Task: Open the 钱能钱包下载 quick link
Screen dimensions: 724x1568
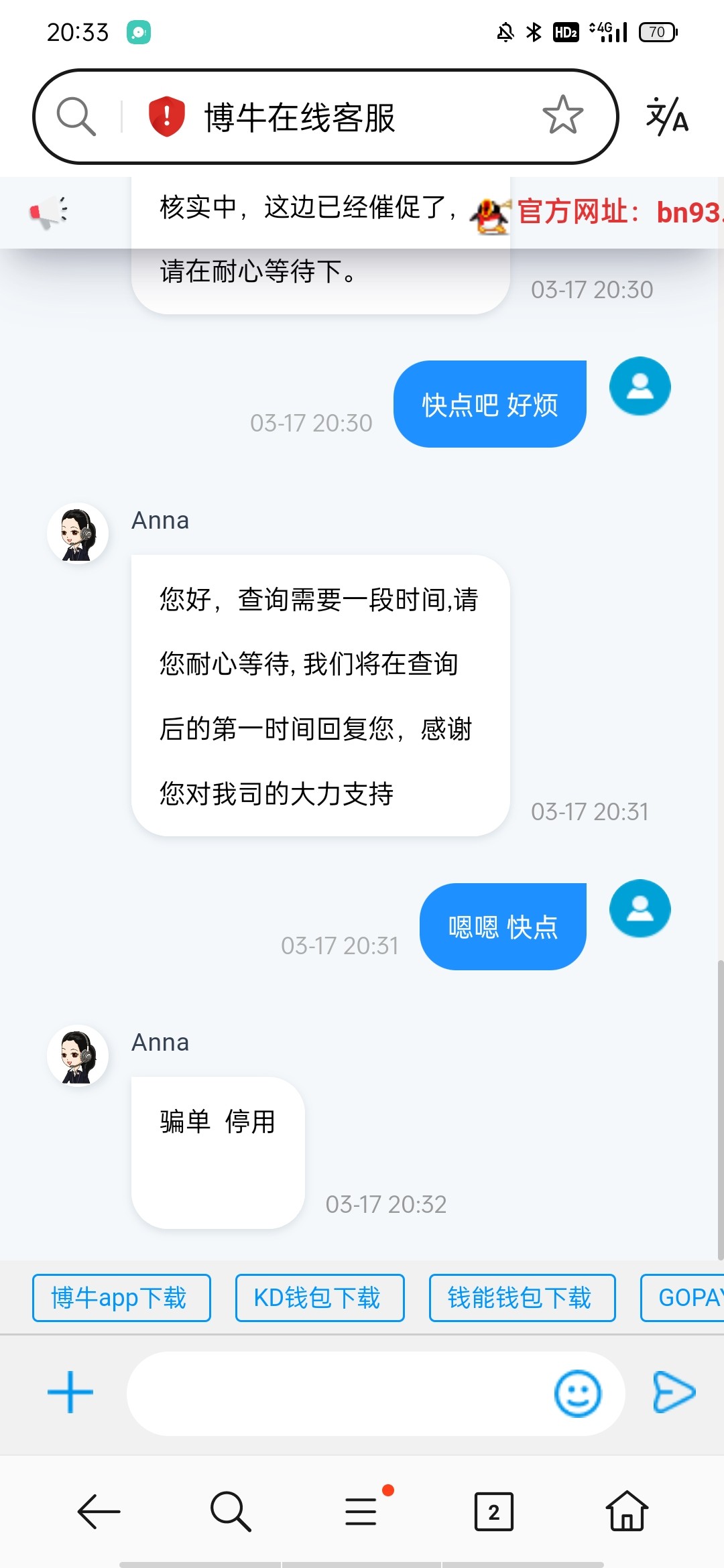Action: click(522, 1298)
